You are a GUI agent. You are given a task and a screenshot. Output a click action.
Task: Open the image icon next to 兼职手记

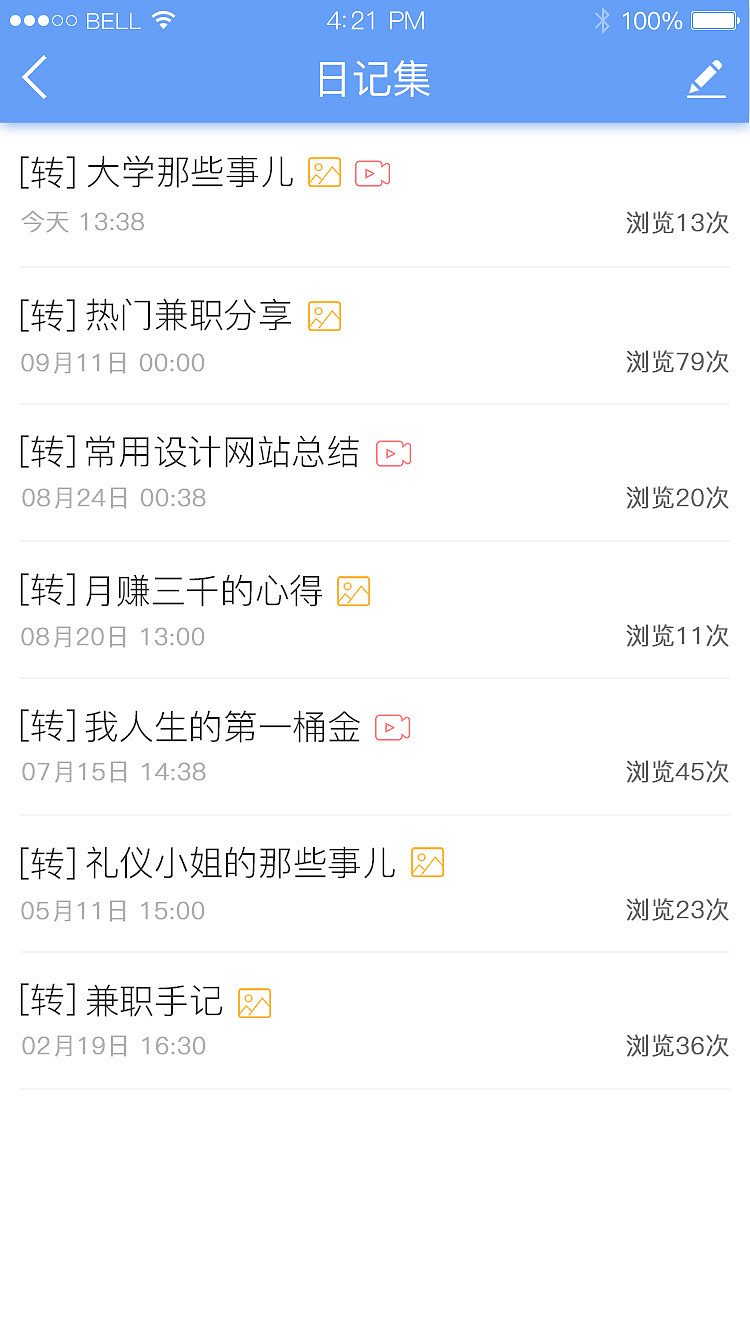(x=253, y=1001)
